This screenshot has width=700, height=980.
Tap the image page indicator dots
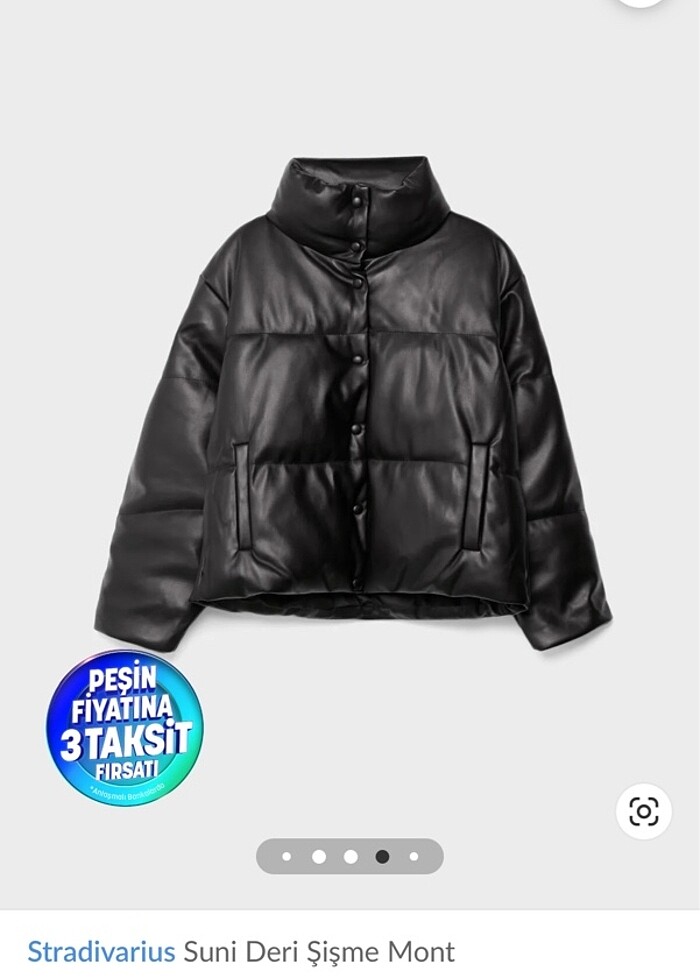350,856
